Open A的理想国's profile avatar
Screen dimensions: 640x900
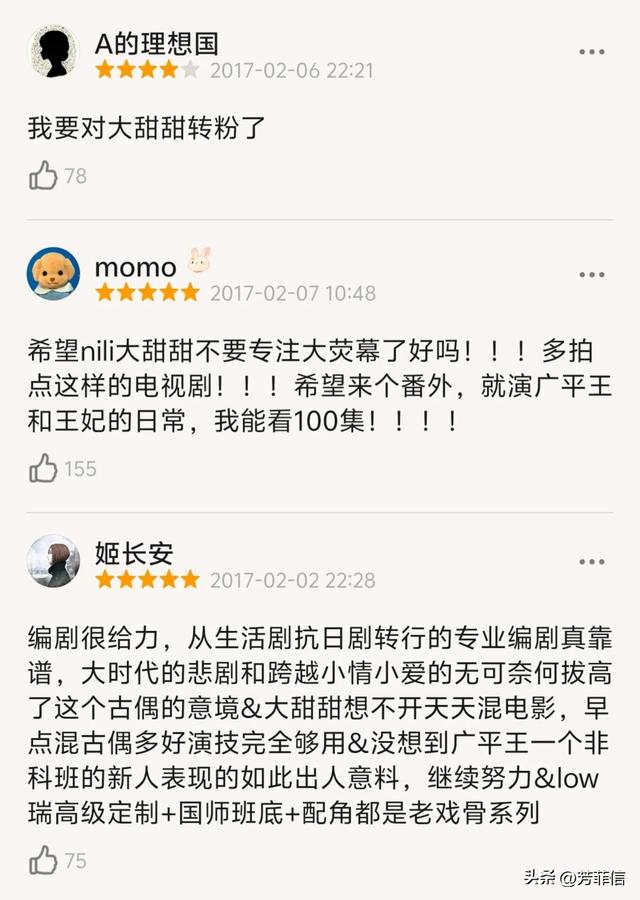pos(53,51)
